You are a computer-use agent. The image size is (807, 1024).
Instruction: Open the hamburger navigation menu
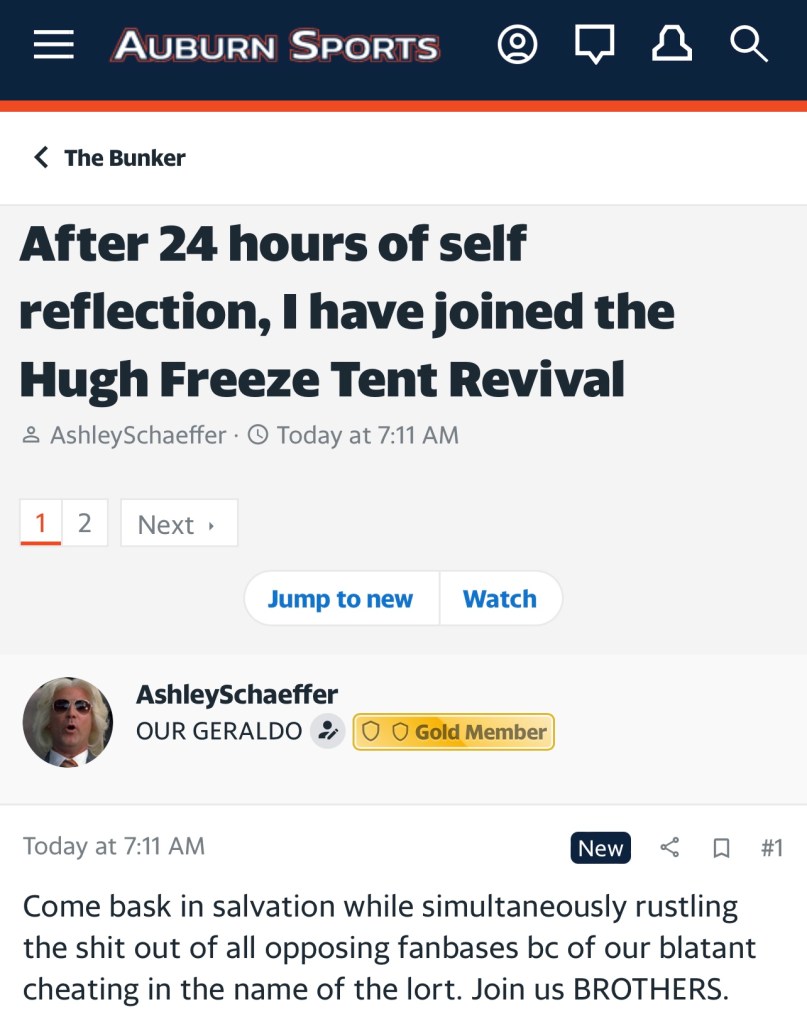pyautogui.click(x=54, y=45)
